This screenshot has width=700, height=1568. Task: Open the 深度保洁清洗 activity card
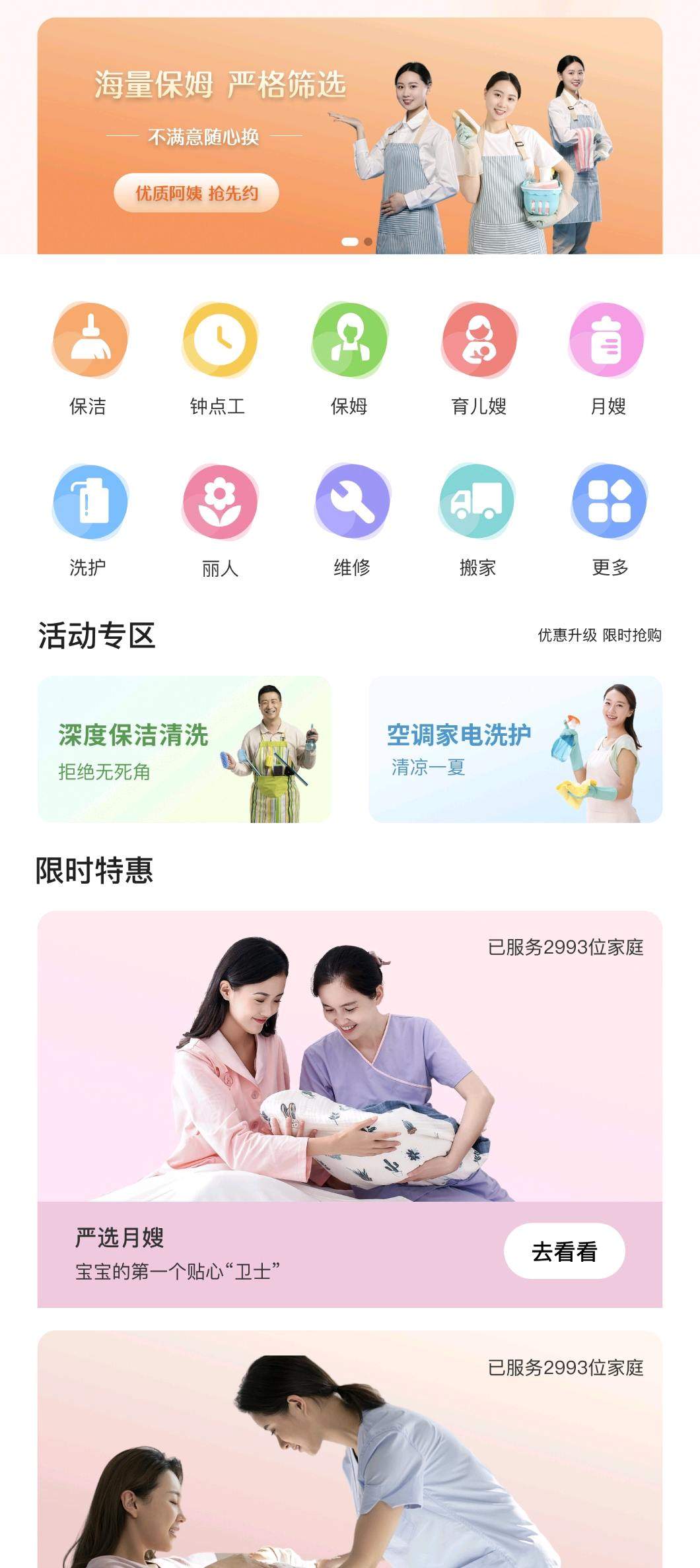184,749
